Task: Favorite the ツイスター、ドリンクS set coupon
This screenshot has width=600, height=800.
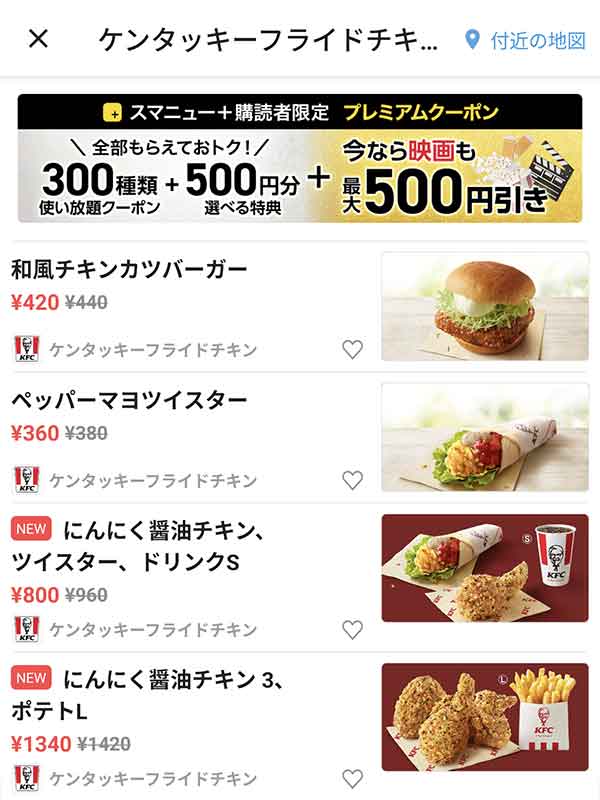Action: 352,629
